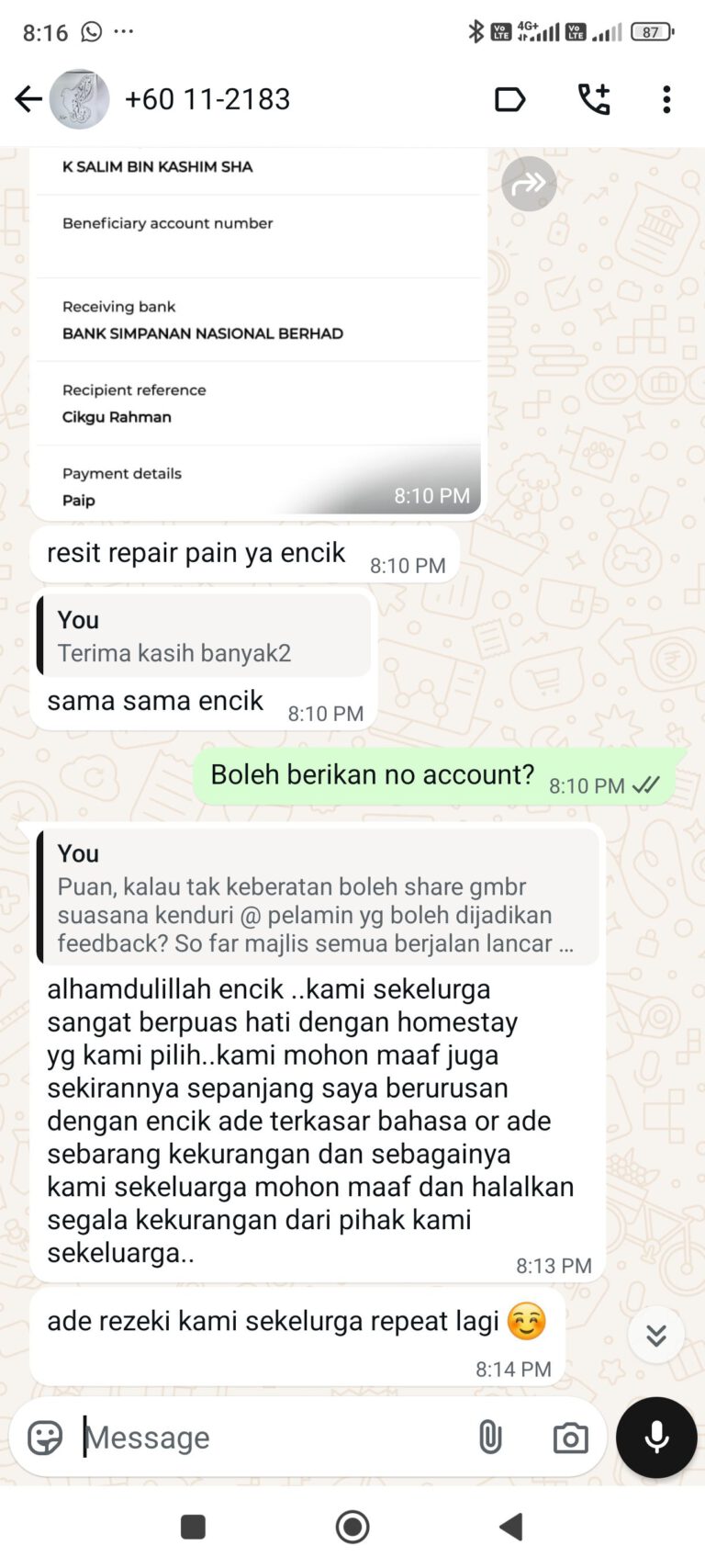Open the camera from the message bar
Image resolution: width=705 pixels, height=1568 pixels.
tap(570, 1438)
